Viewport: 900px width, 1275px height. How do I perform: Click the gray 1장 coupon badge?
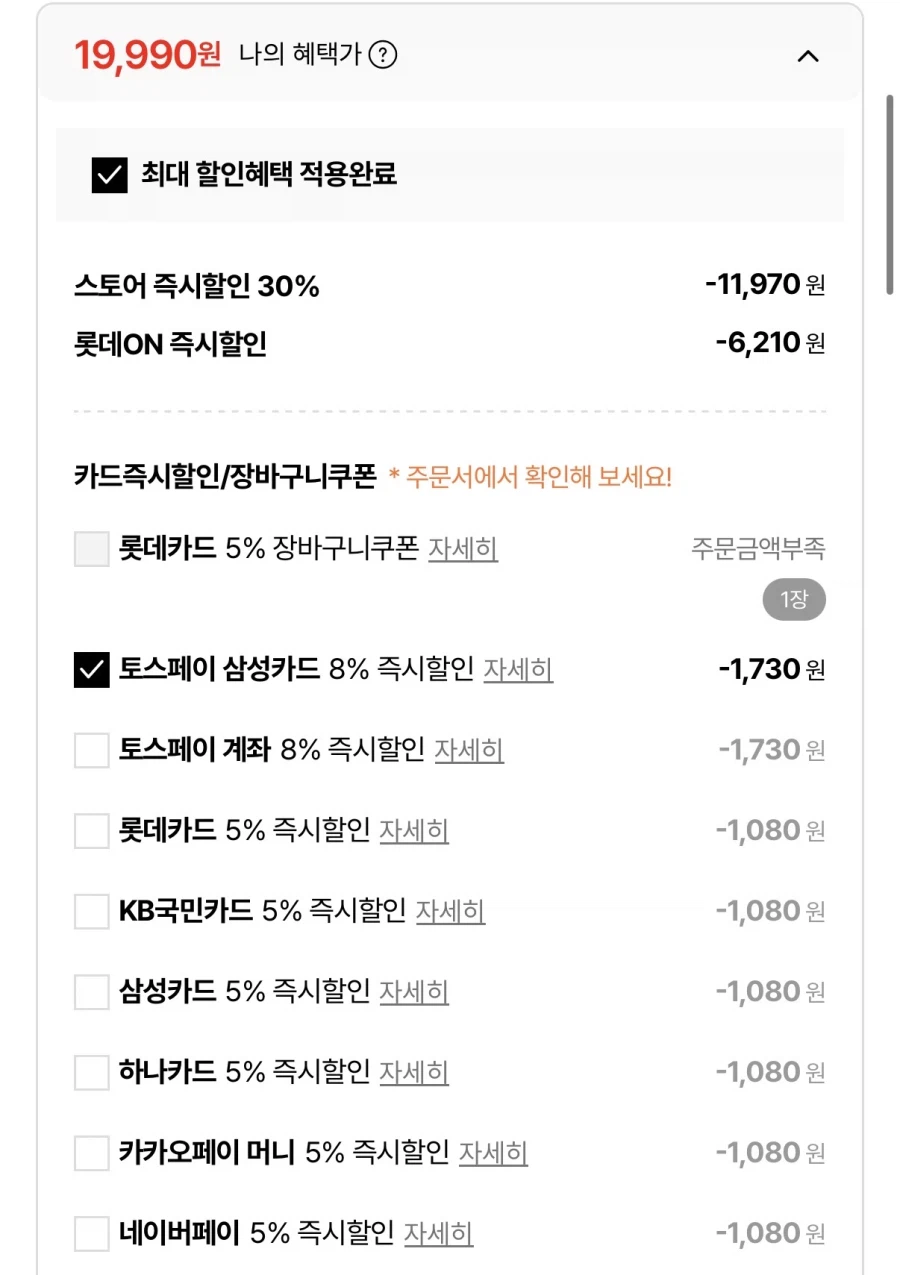793,599
